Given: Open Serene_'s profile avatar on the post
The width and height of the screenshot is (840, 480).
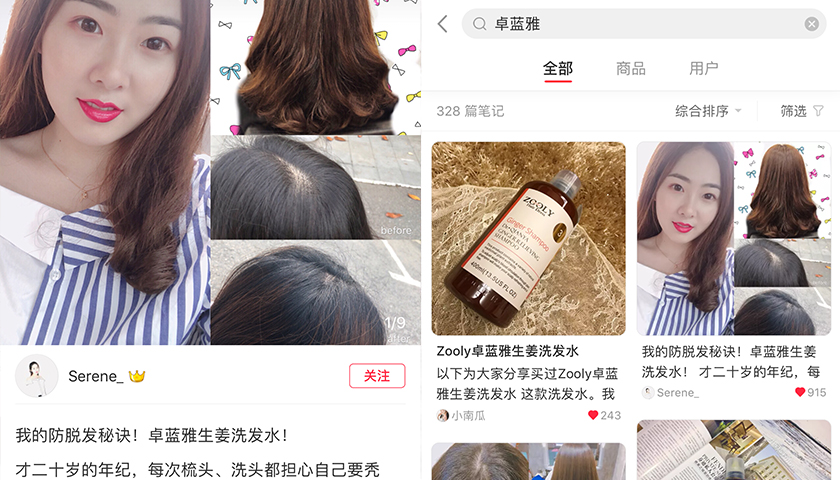Looking at the screenshot, I should pyautogui.click(x=36, y=376).
